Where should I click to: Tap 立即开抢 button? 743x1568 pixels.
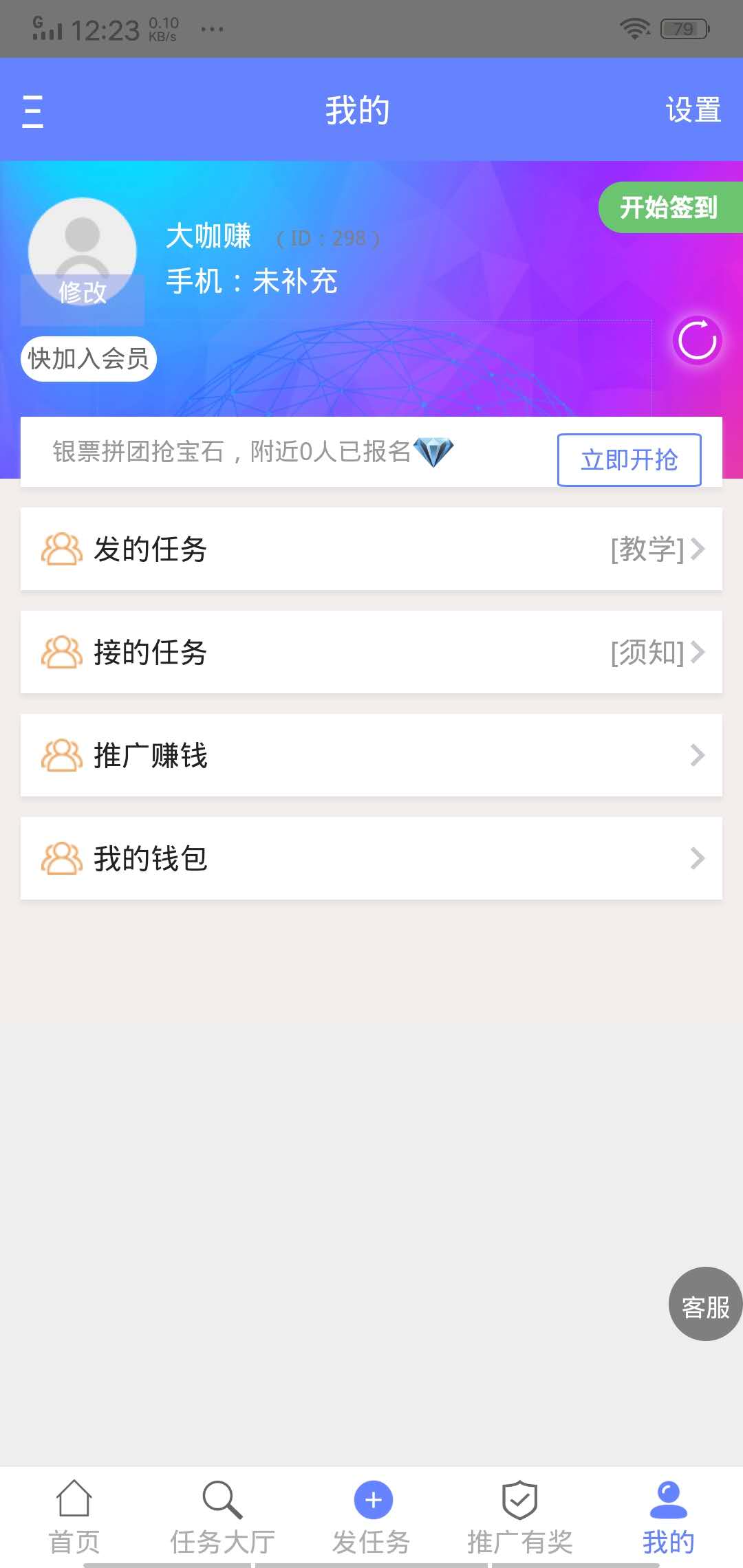629,459
